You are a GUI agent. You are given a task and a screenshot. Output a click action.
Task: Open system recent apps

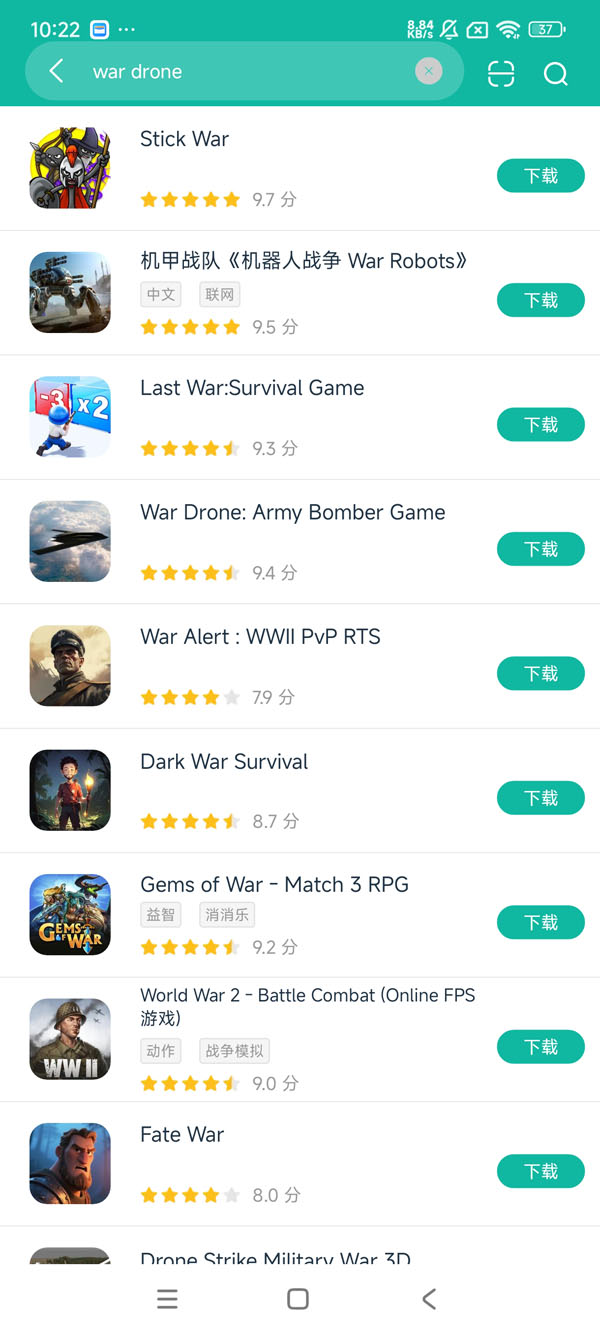tap(168, 1299)
